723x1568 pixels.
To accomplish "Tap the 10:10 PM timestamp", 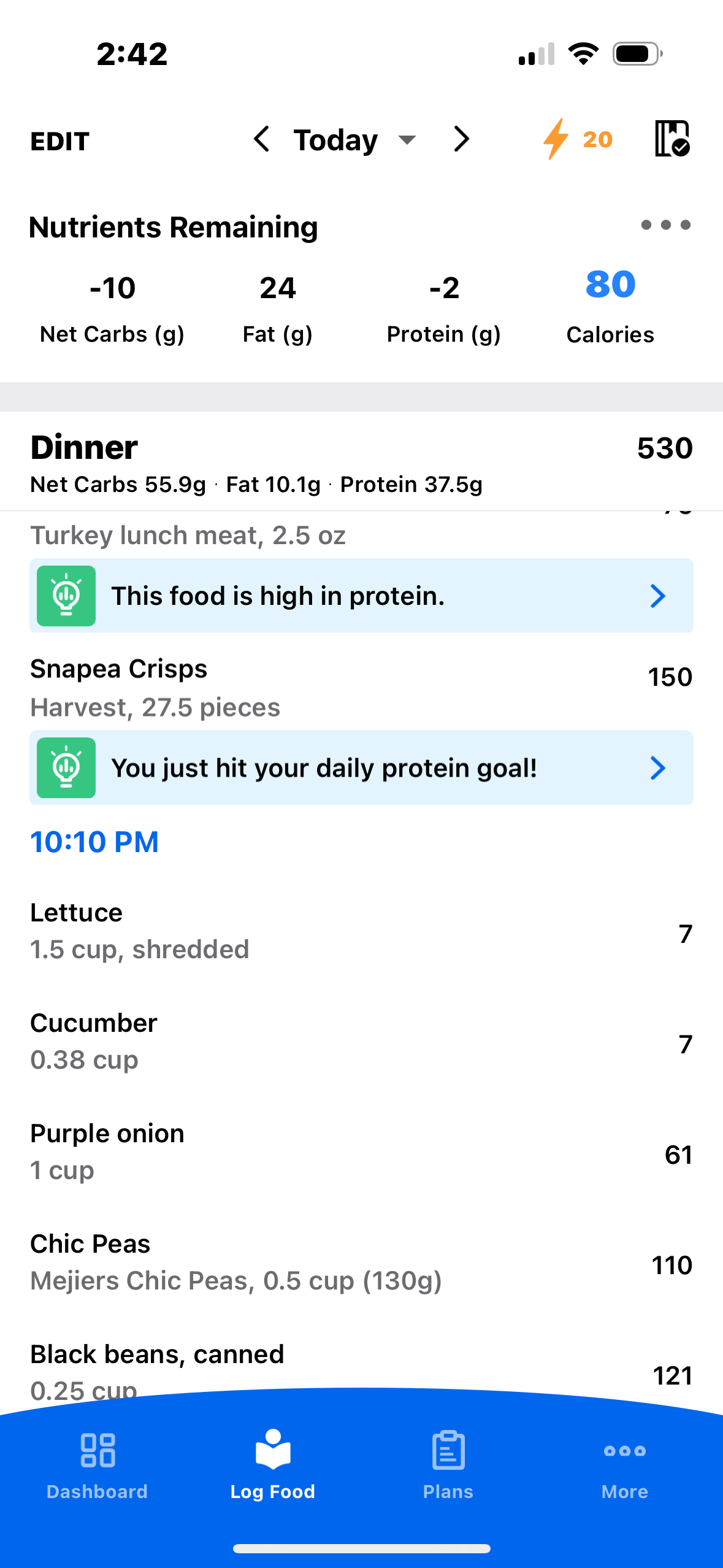I will pos(94,842).
